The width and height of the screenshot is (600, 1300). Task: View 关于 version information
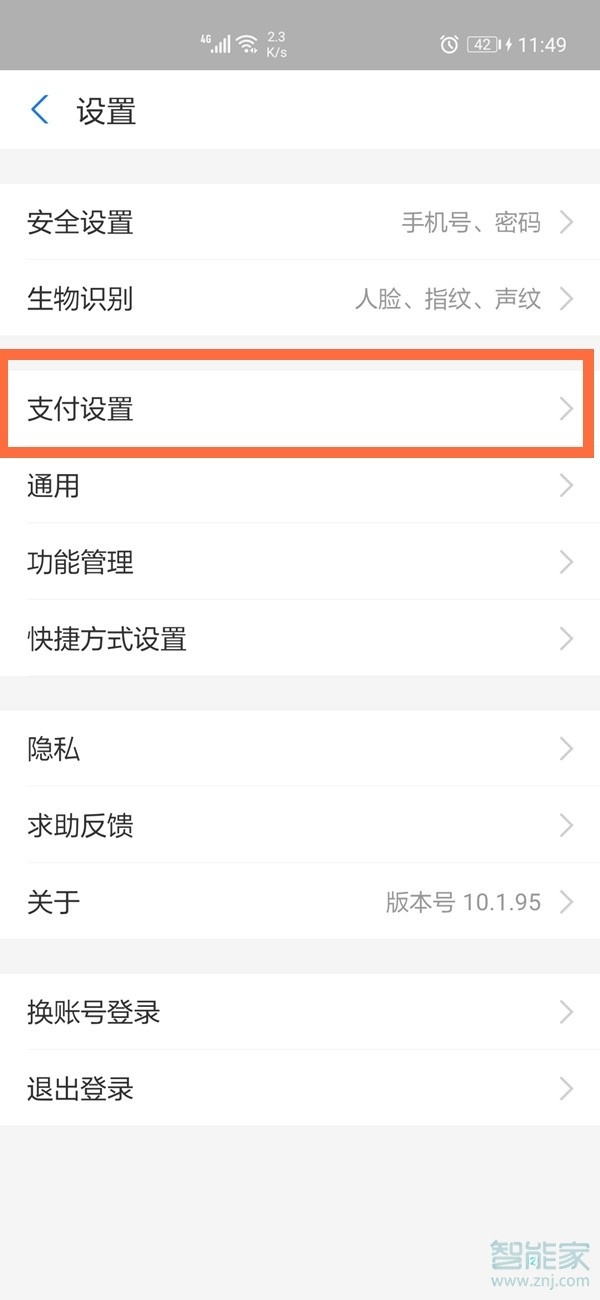[300, 902]
